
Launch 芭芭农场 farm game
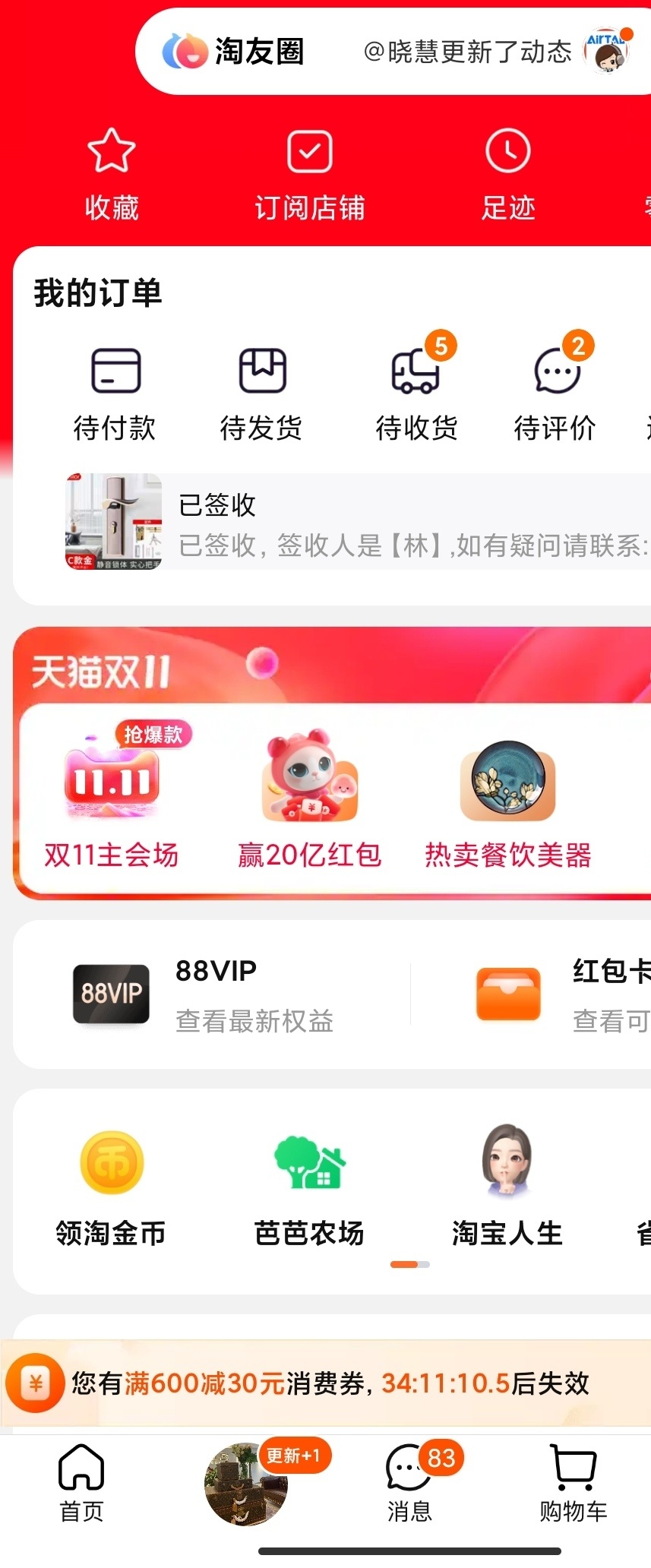[310, 1187]
